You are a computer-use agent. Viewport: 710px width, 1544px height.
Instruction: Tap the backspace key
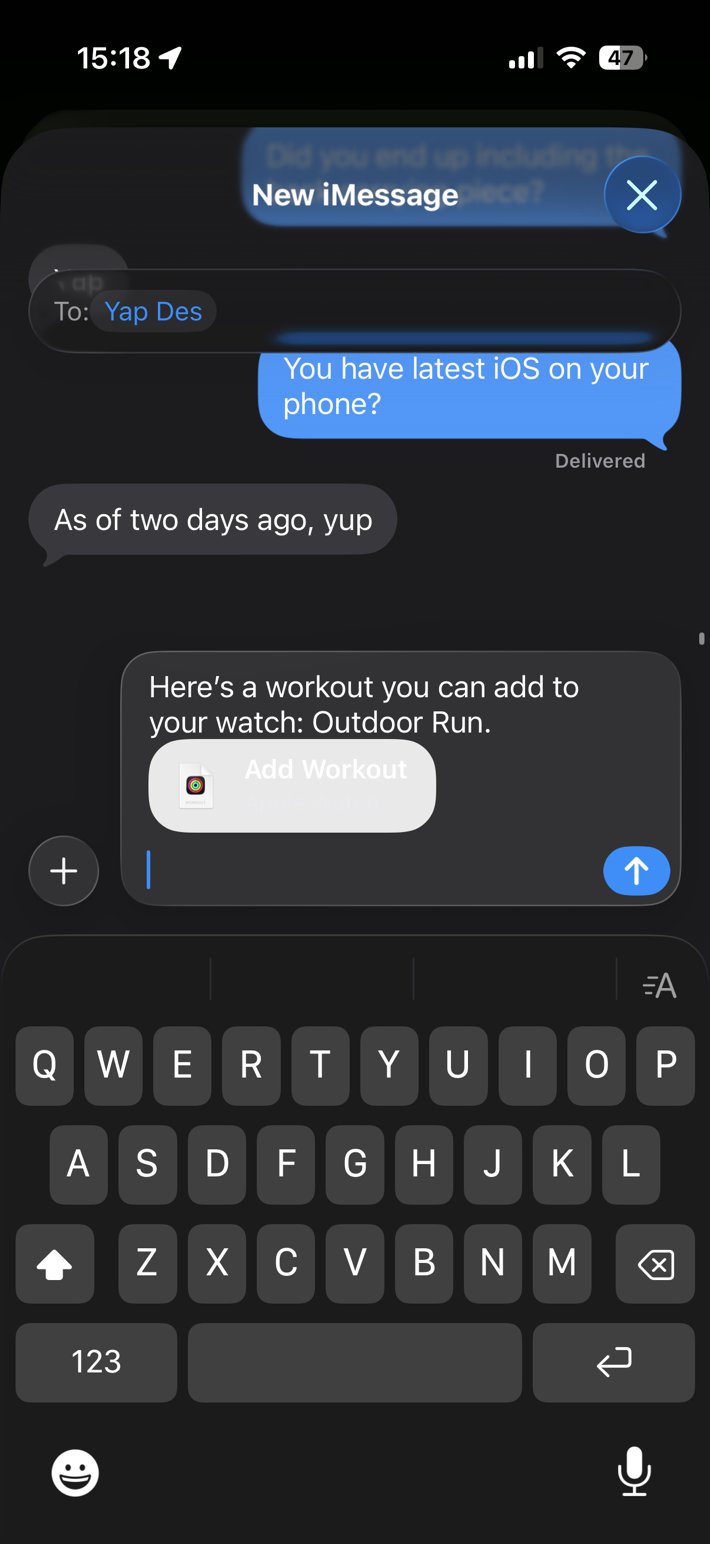click(655, 1265)
